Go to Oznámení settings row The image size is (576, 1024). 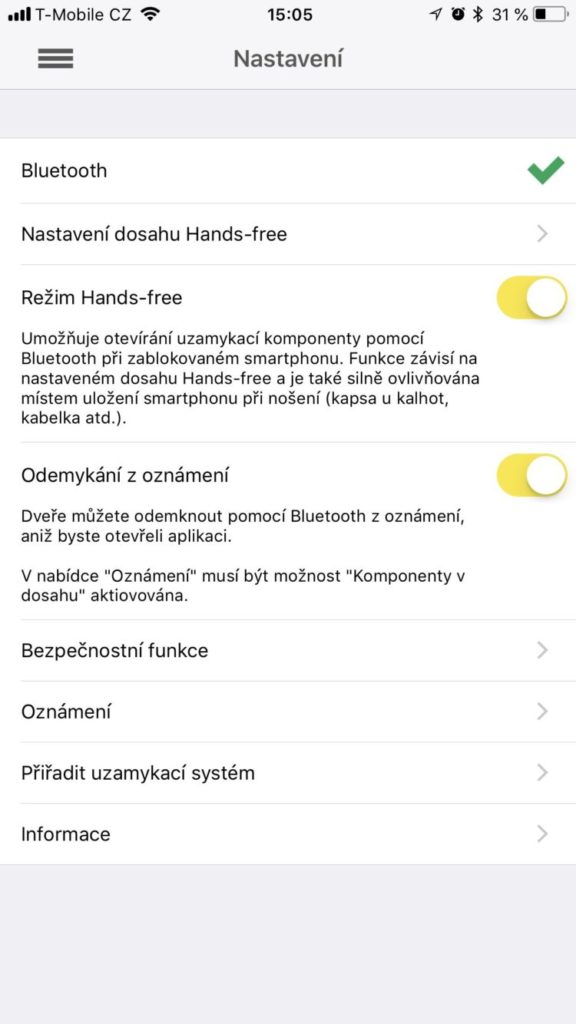pos(288,712)
